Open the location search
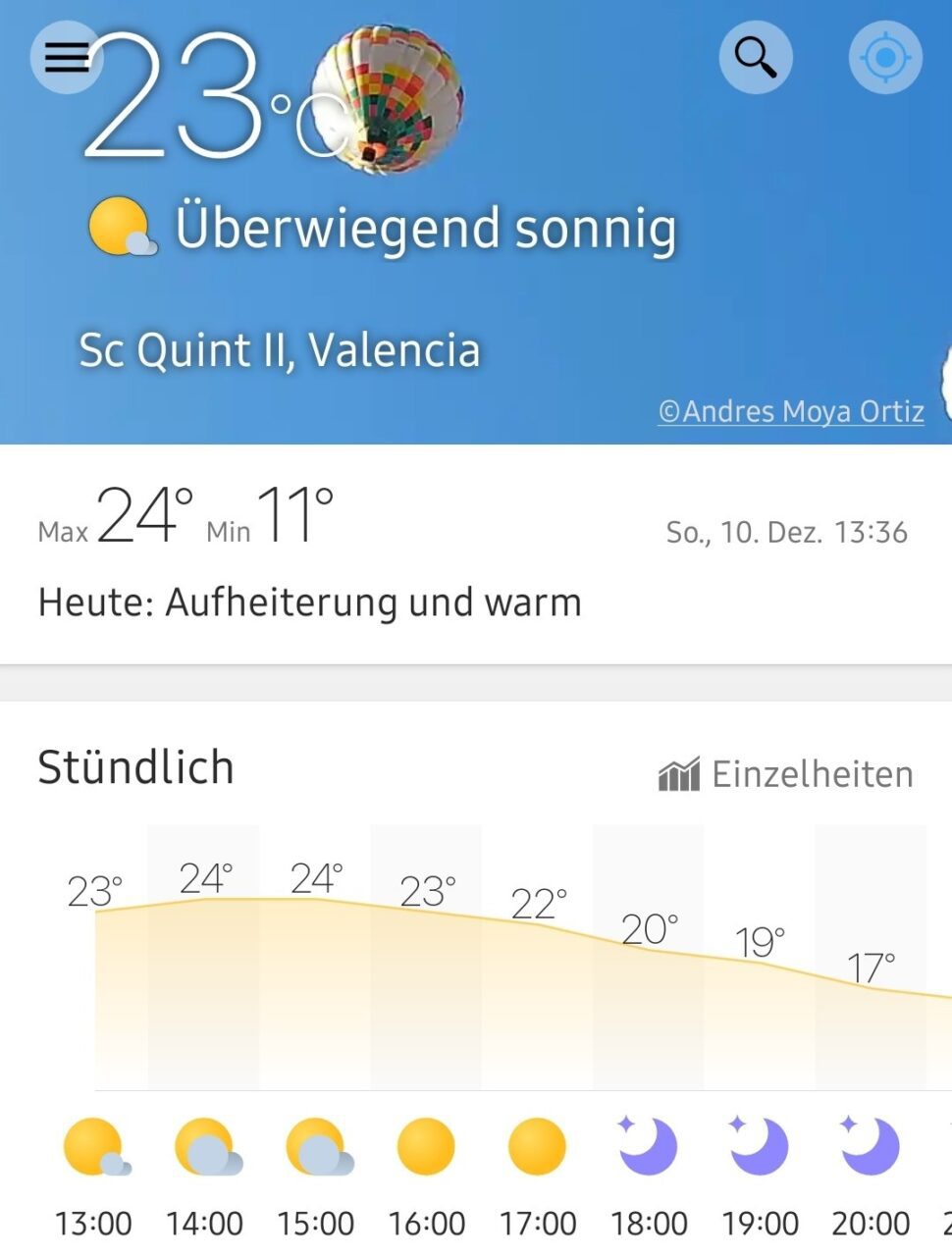The height and width of the screenshot is (1256, 952). [756, 58]
